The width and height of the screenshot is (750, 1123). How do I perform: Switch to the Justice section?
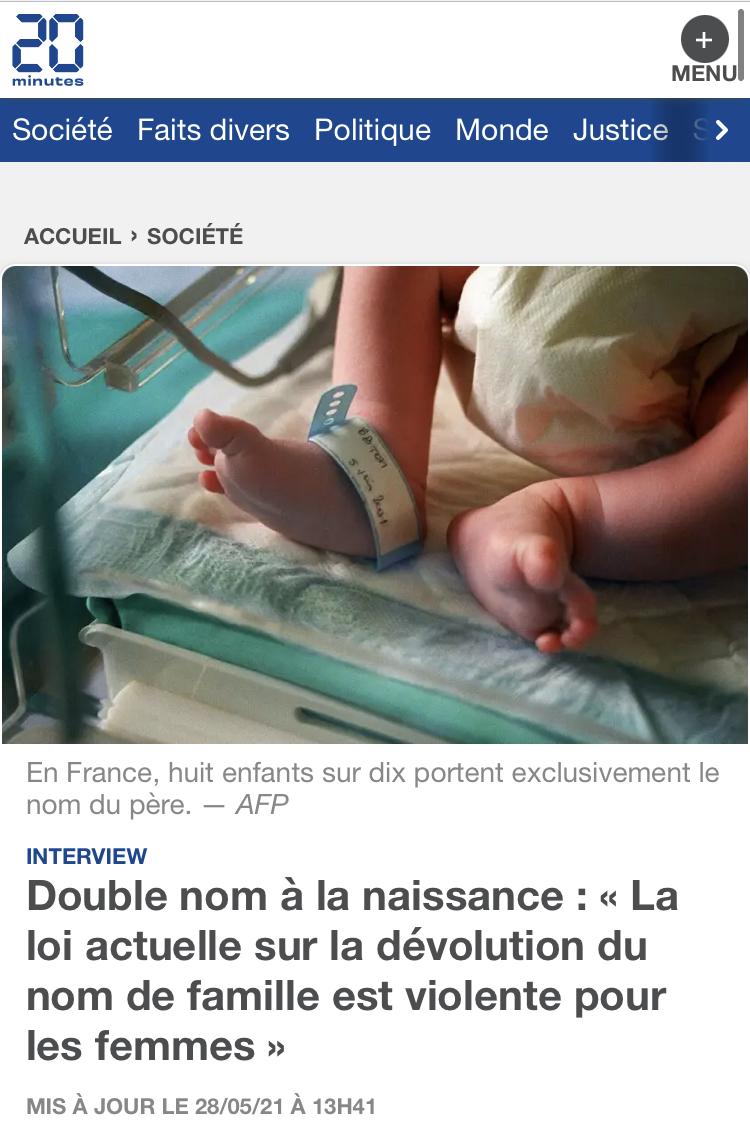620,130
